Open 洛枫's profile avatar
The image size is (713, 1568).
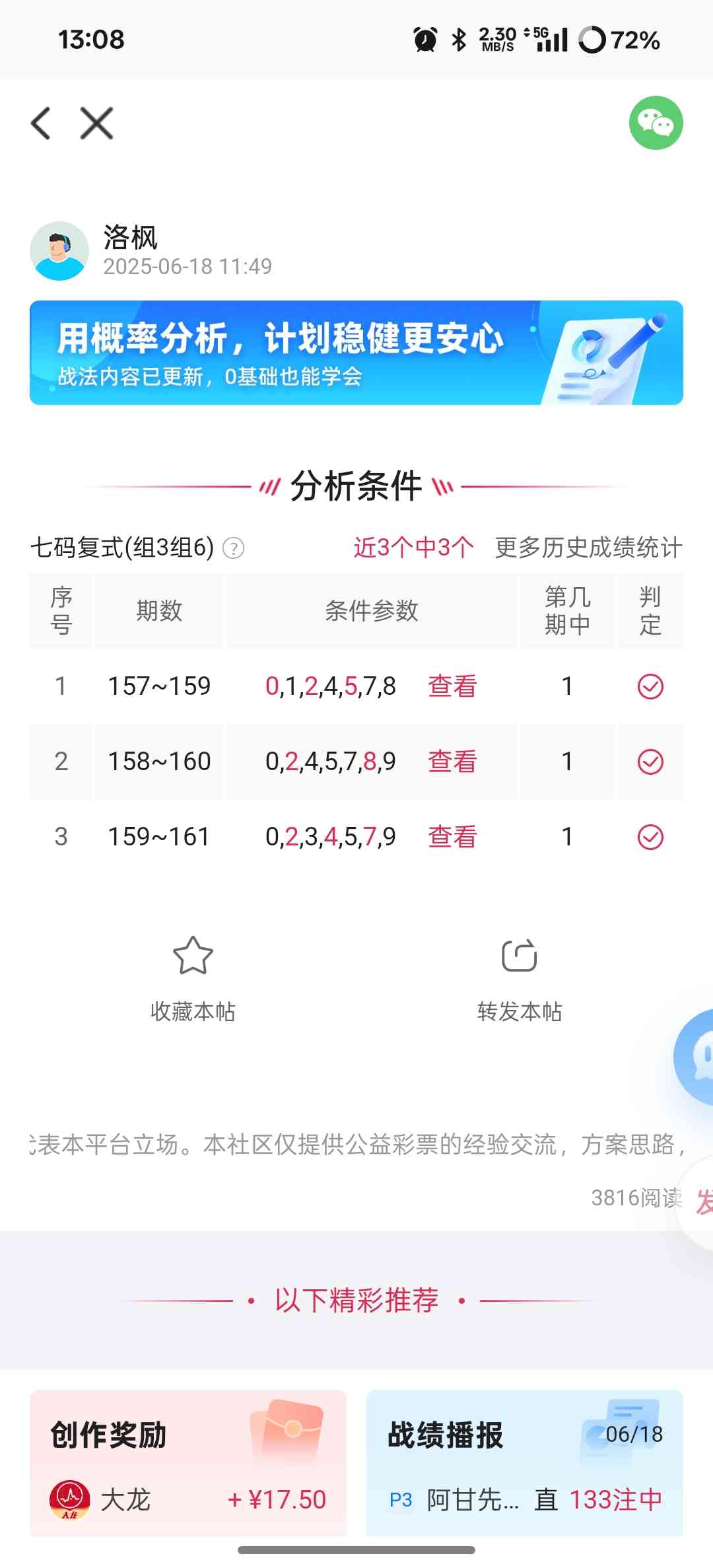(x=59, y=251)
